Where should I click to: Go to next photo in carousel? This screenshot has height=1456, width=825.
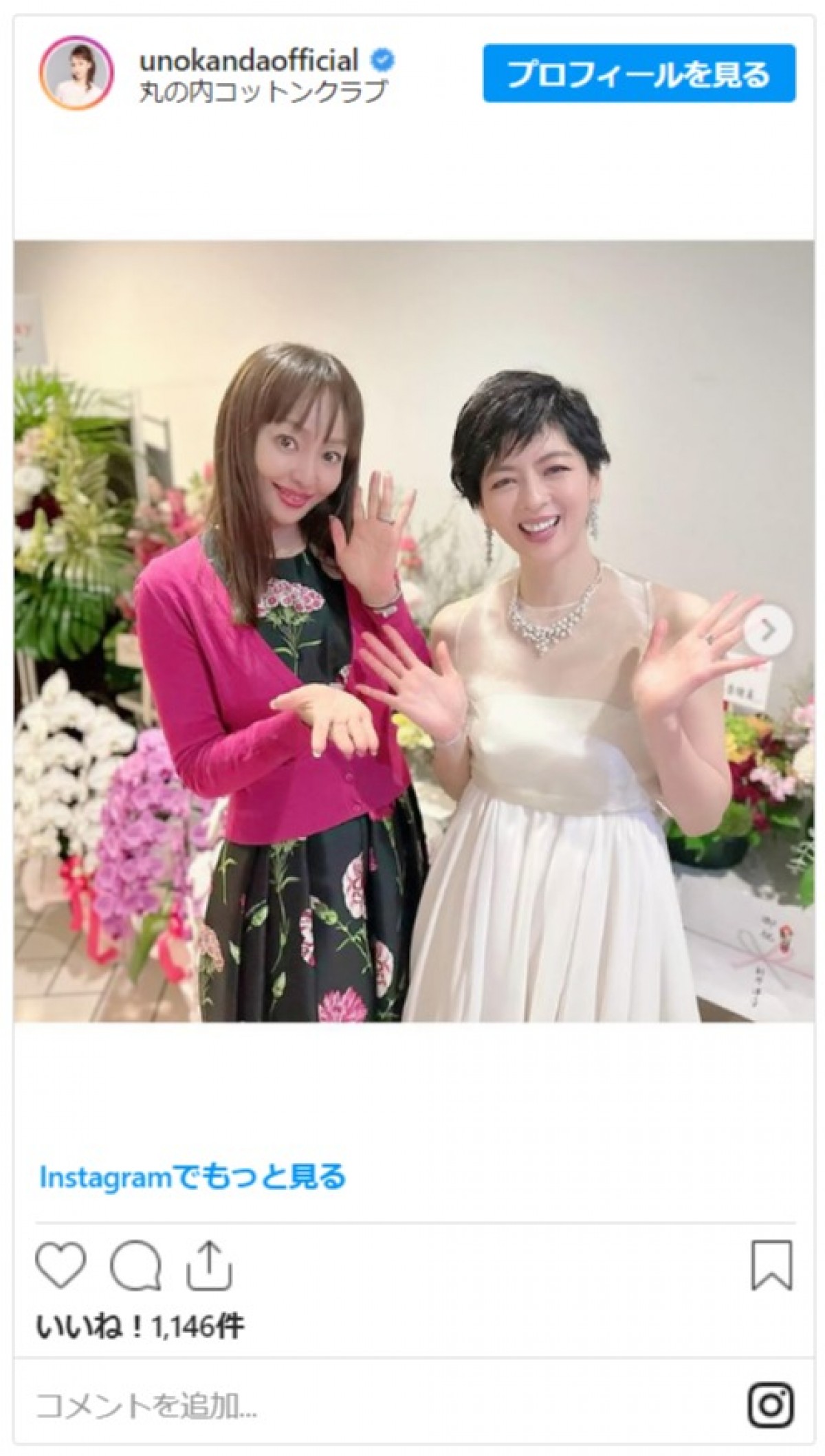tap(768, 629)
